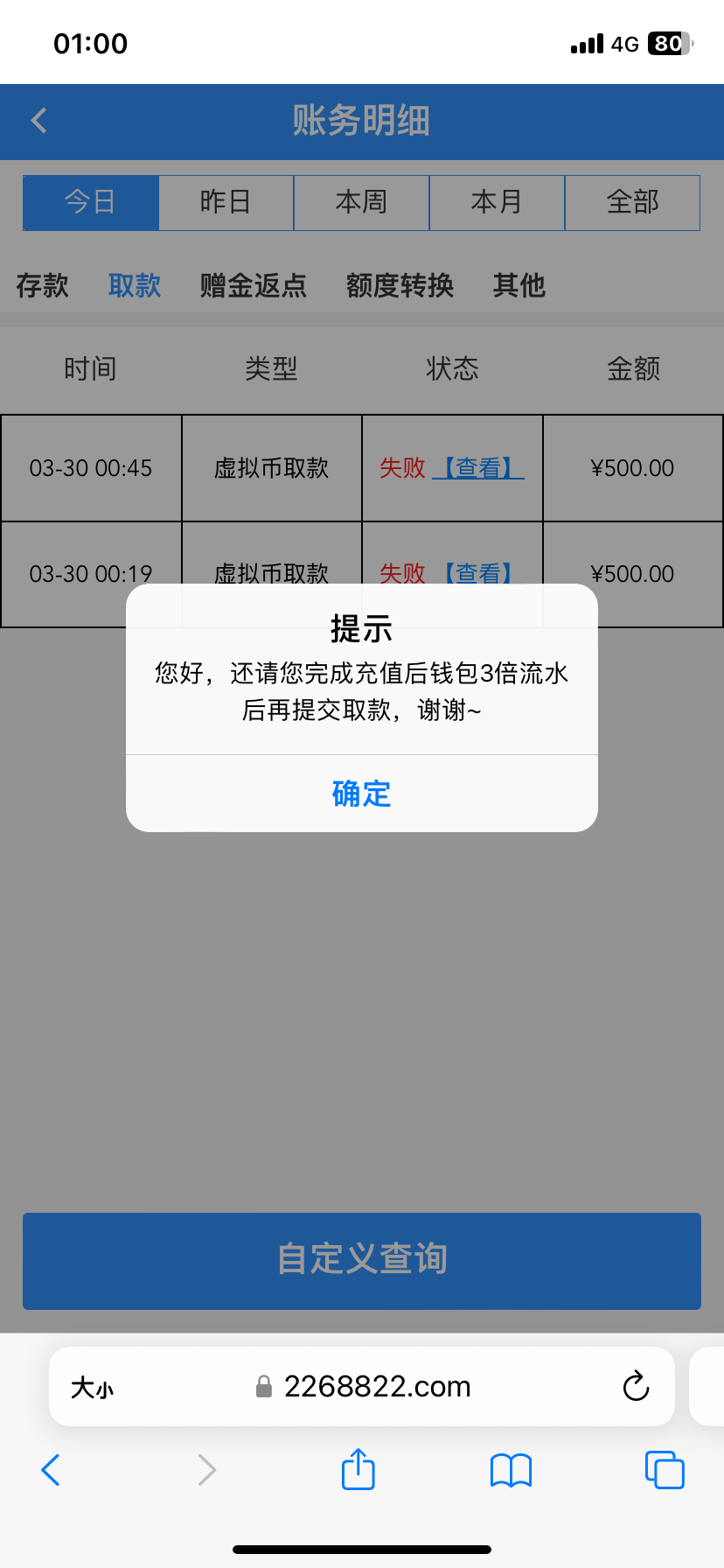Image resolution: width=724 pixels, height=1568 pixels.
Task: Show 全部 records
Action: [x=632, y=202]
